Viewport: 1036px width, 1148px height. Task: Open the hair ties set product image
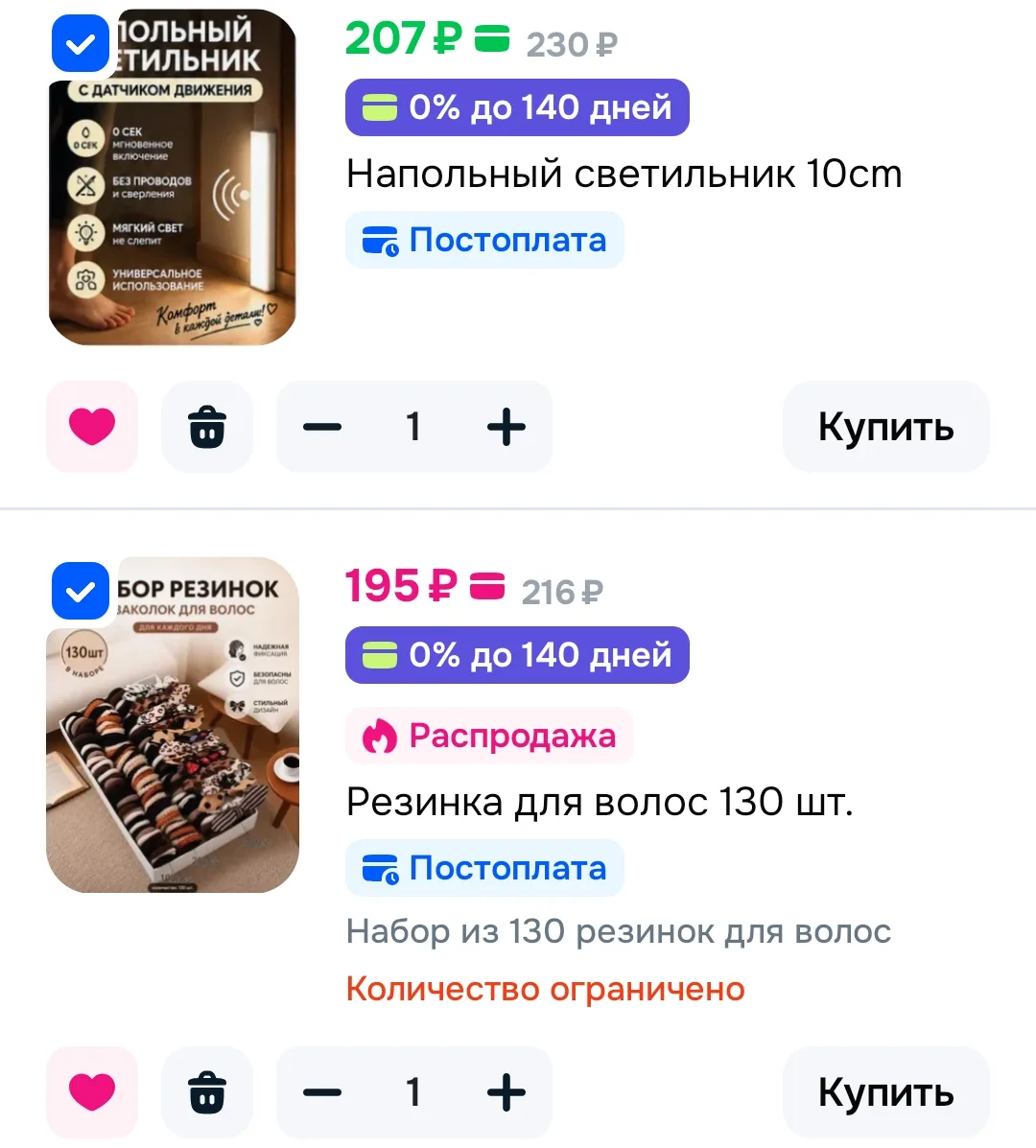click(173, 725)
